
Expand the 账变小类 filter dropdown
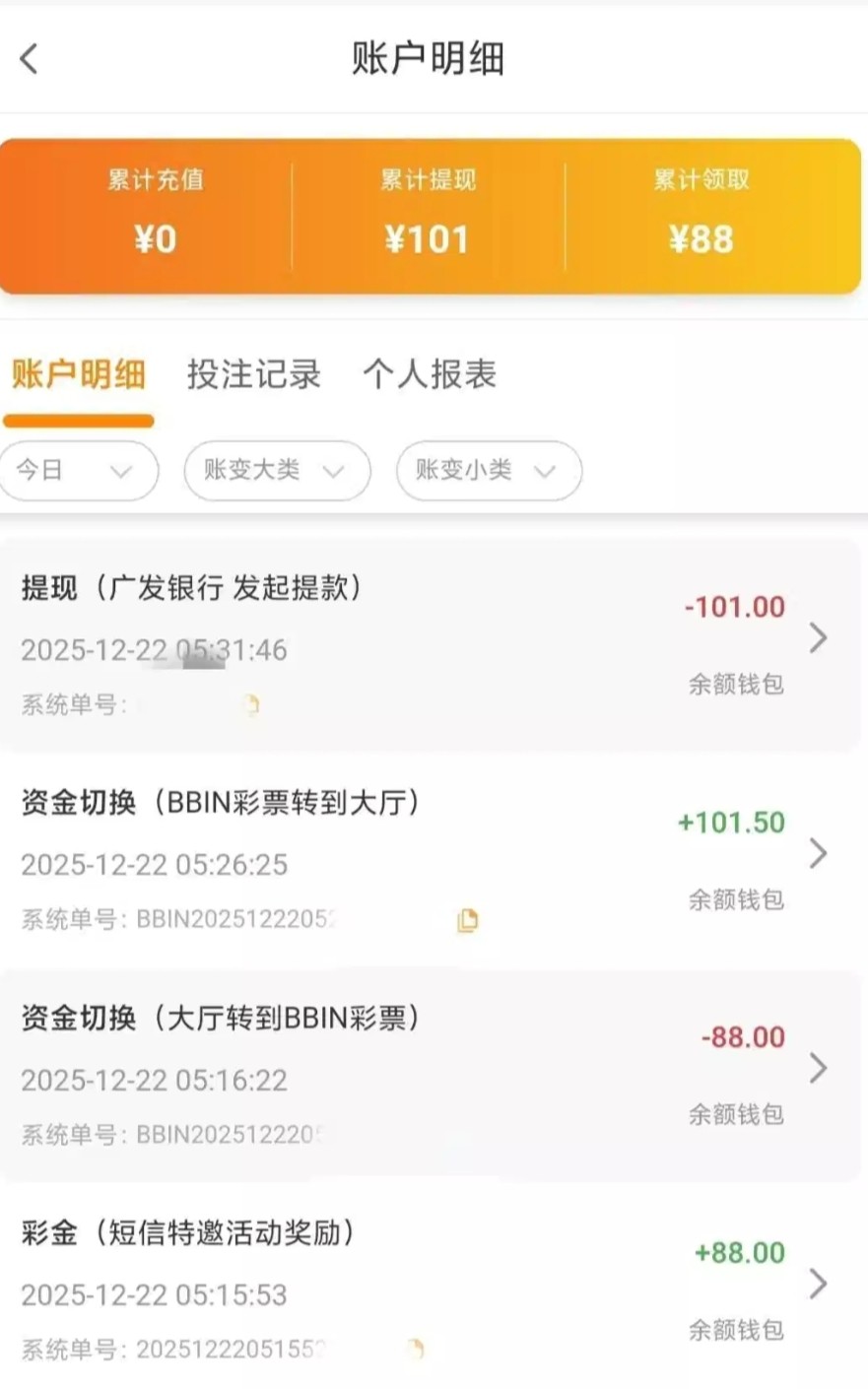489,471
